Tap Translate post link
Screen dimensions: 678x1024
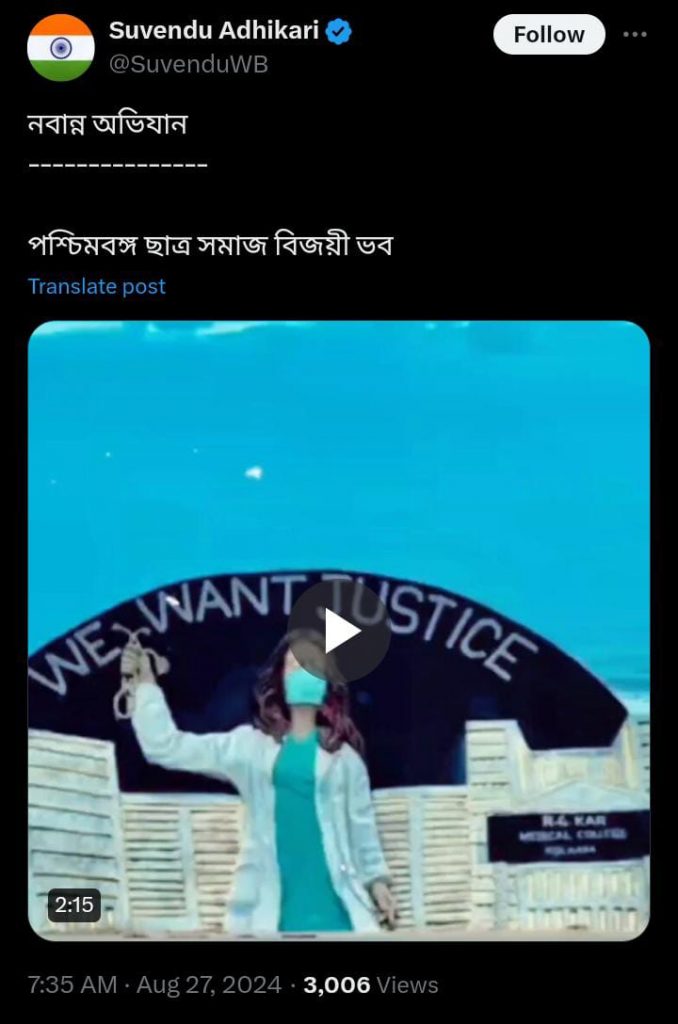coord(97,286)
